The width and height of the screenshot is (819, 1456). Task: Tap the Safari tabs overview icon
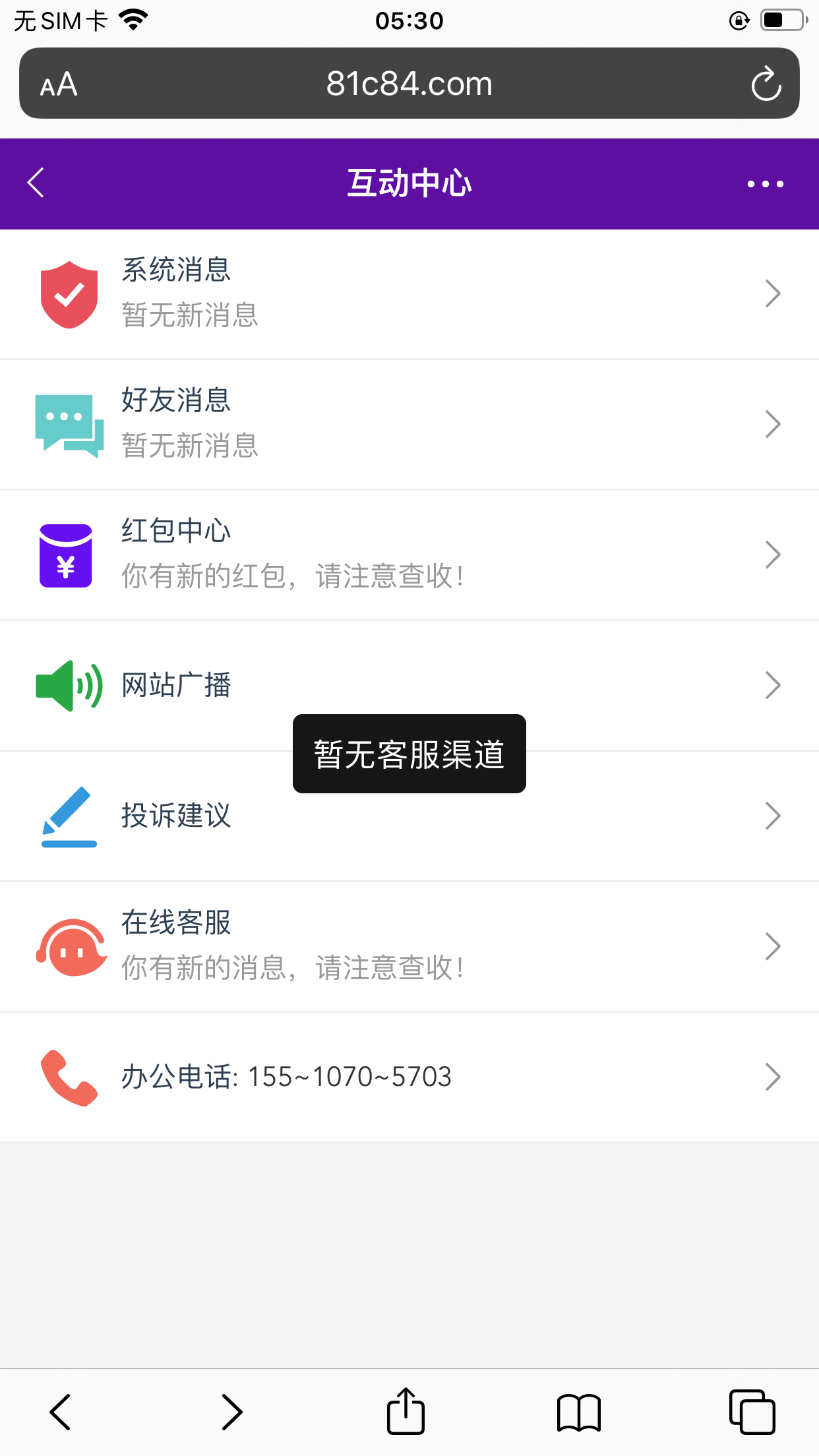(752, 1411)
